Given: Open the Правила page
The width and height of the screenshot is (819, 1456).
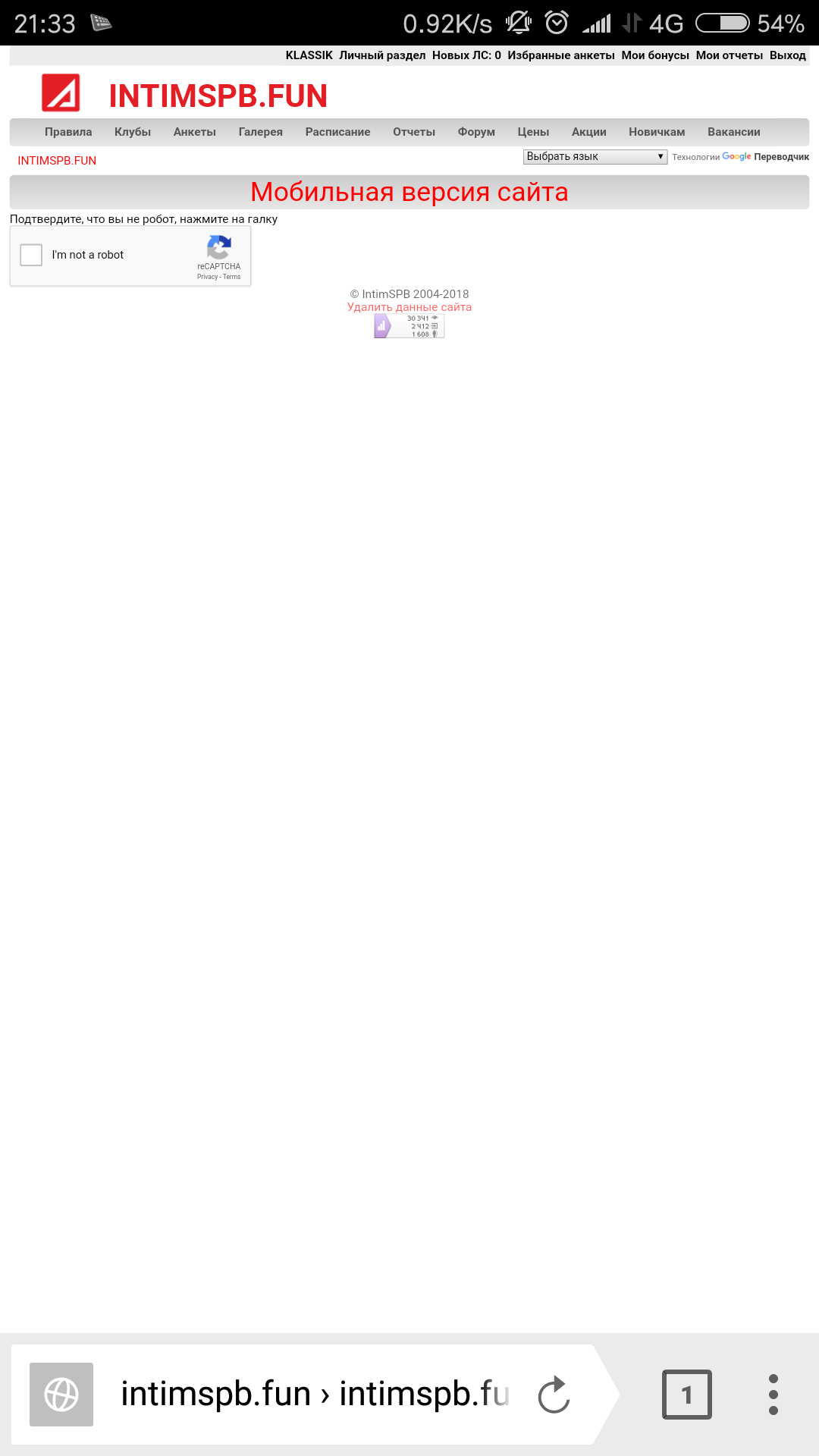Looking at the screenshot, I should coord(68,132).
